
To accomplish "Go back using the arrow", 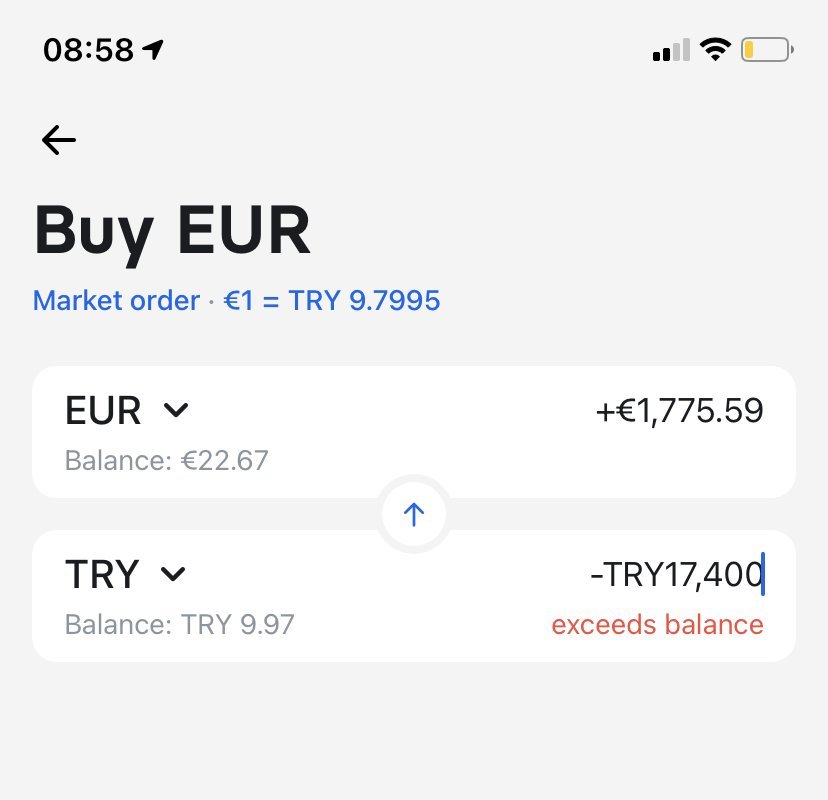I will (x=59, y=140).
